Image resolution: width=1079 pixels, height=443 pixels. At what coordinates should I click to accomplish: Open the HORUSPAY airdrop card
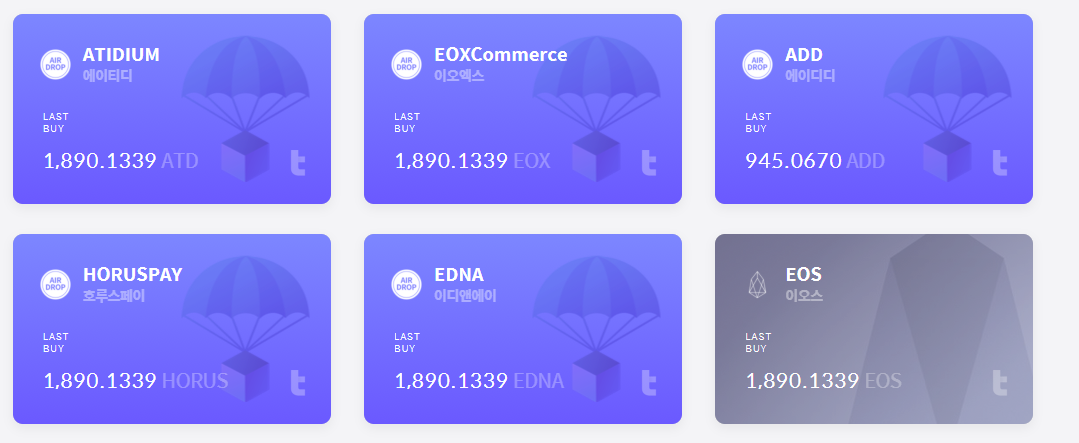point(171,328)
